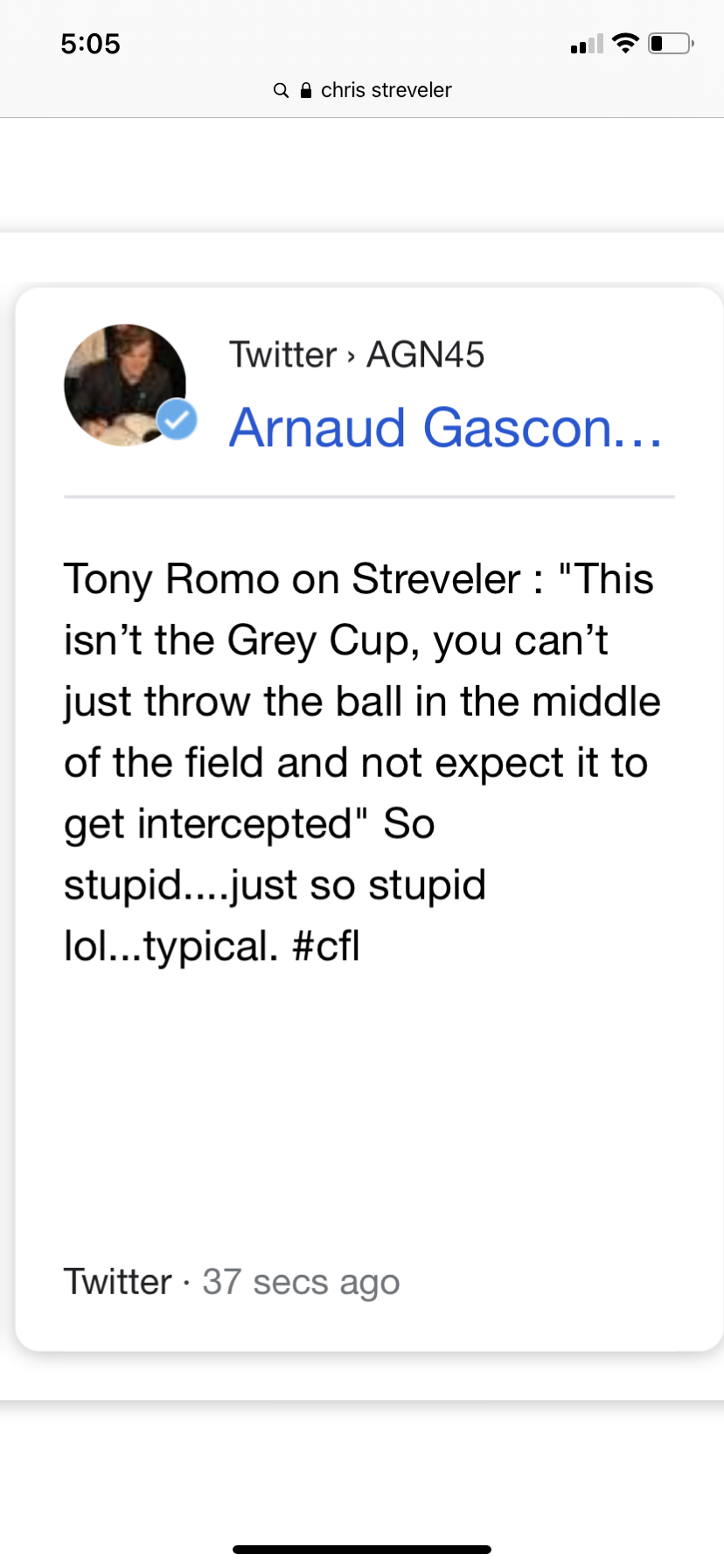Open the tweet about Tony Romo on Streveler
The image size is (724, 1568).
coord(362,762)
